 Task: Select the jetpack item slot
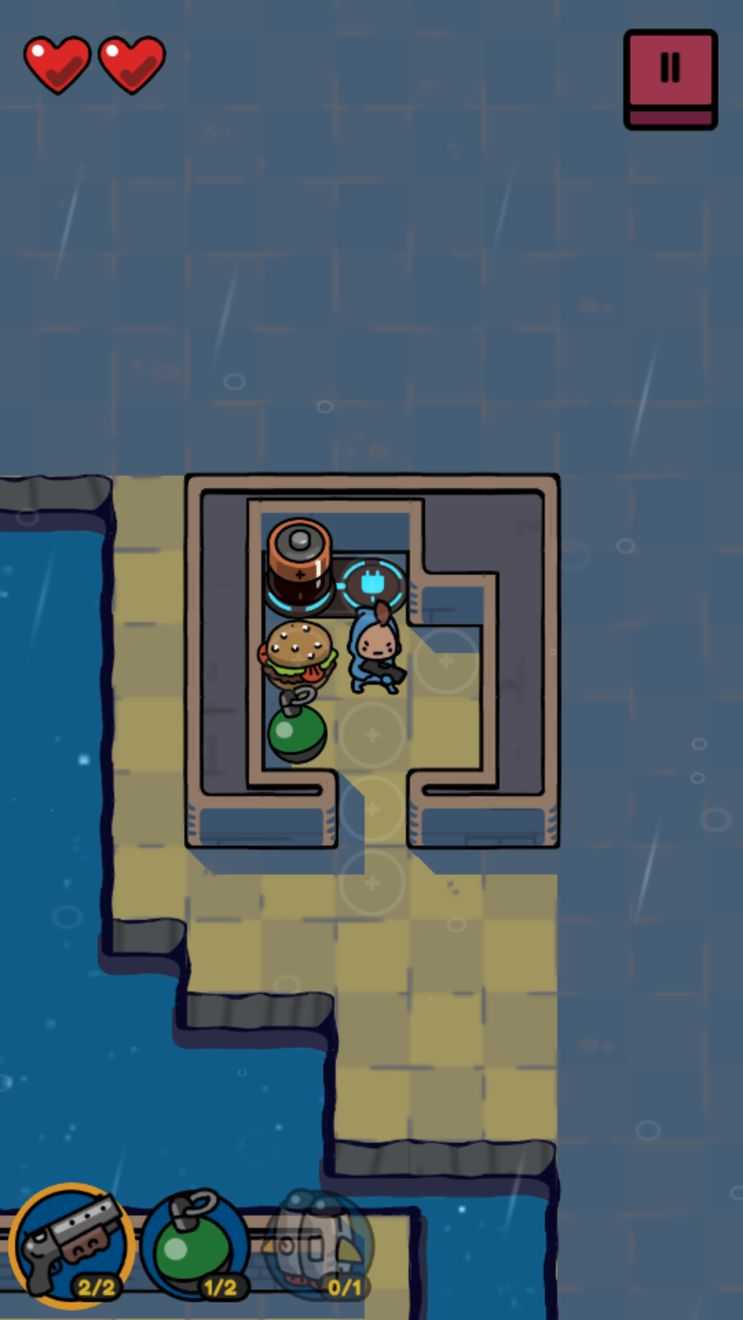(x=318, y=1245)
